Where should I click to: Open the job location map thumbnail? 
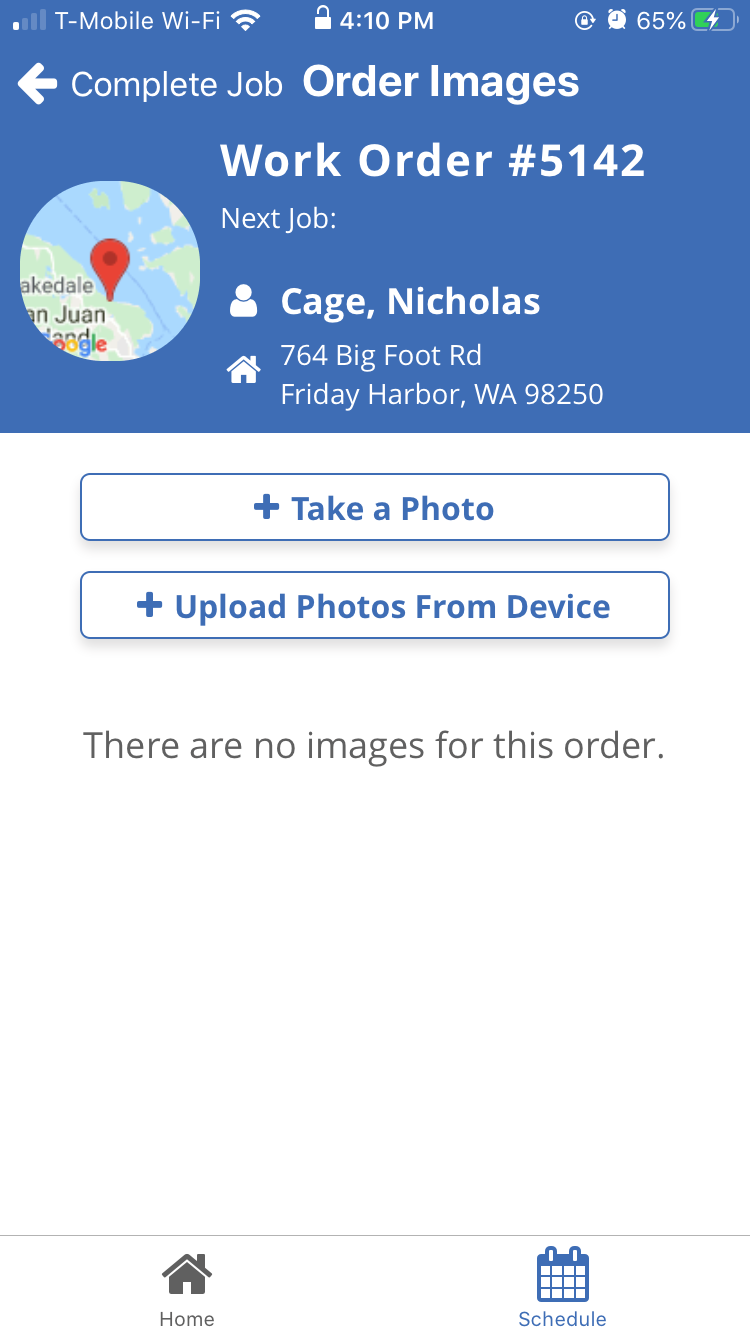tap(110, 271)
